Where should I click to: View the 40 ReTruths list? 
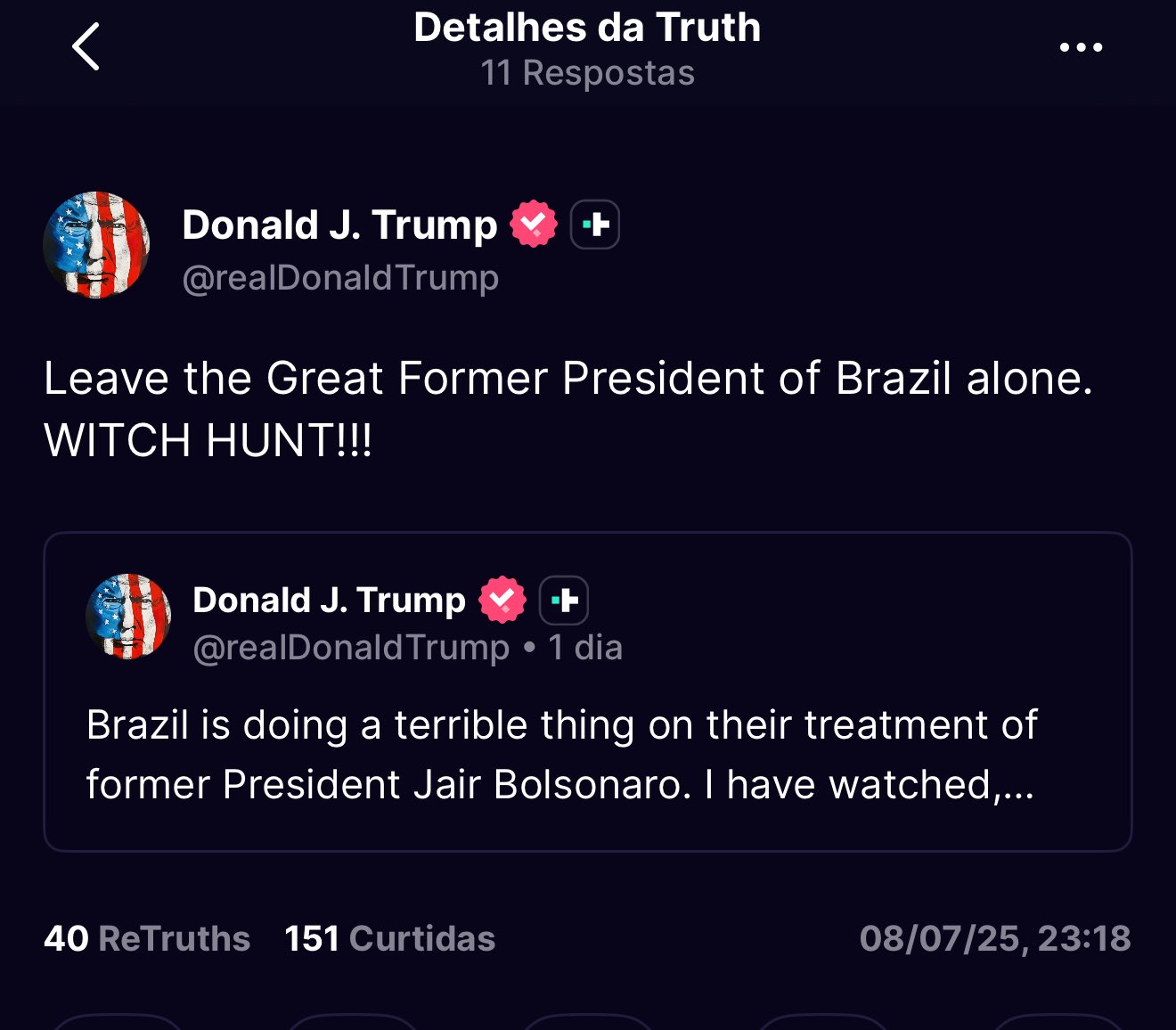[x=147, y=939]
